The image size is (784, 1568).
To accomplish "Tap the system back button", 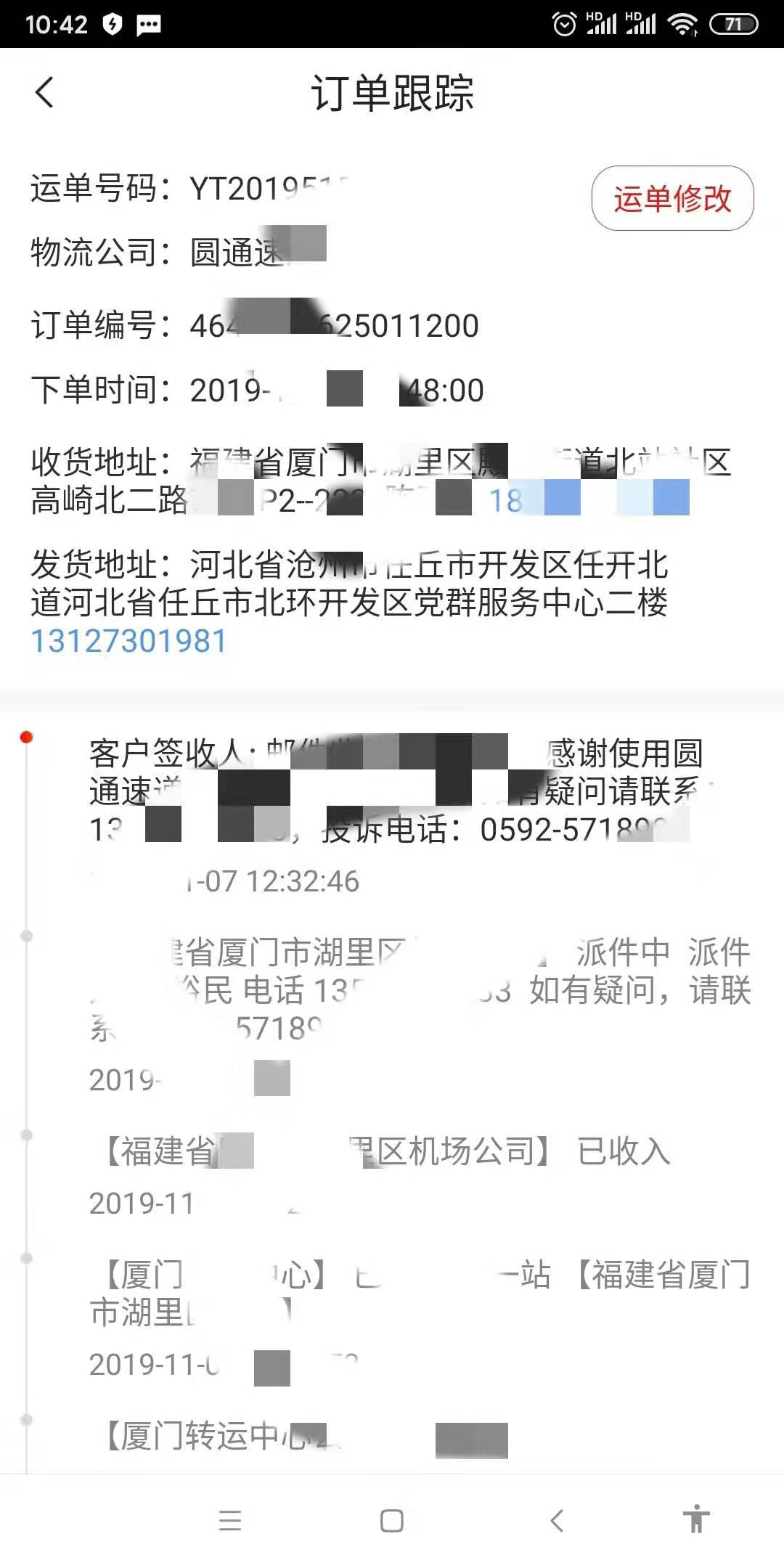I will point(557,1520).
